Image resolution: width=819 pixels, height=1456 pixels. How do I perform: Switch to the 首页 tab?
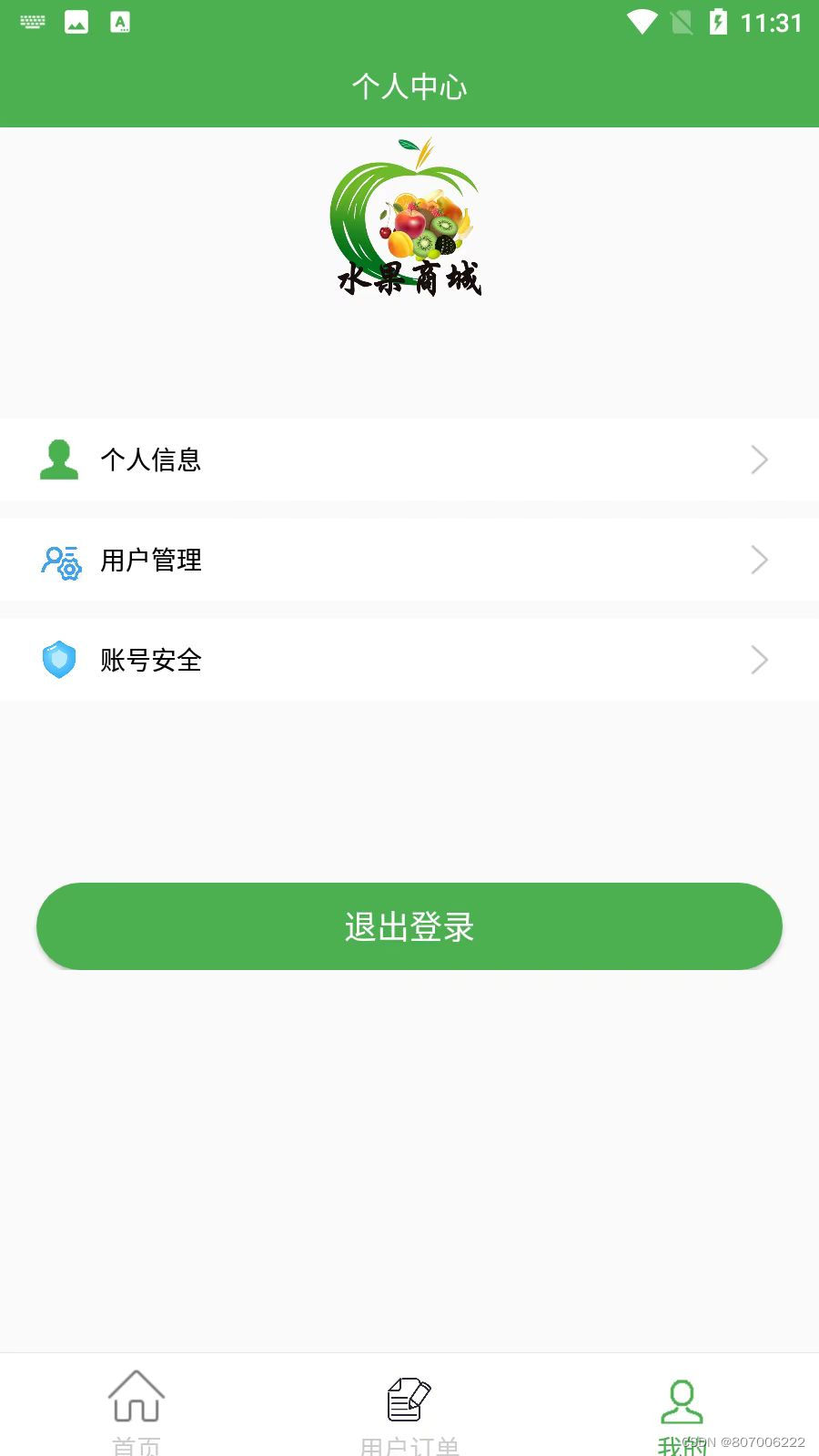[x=136, y=1406]
